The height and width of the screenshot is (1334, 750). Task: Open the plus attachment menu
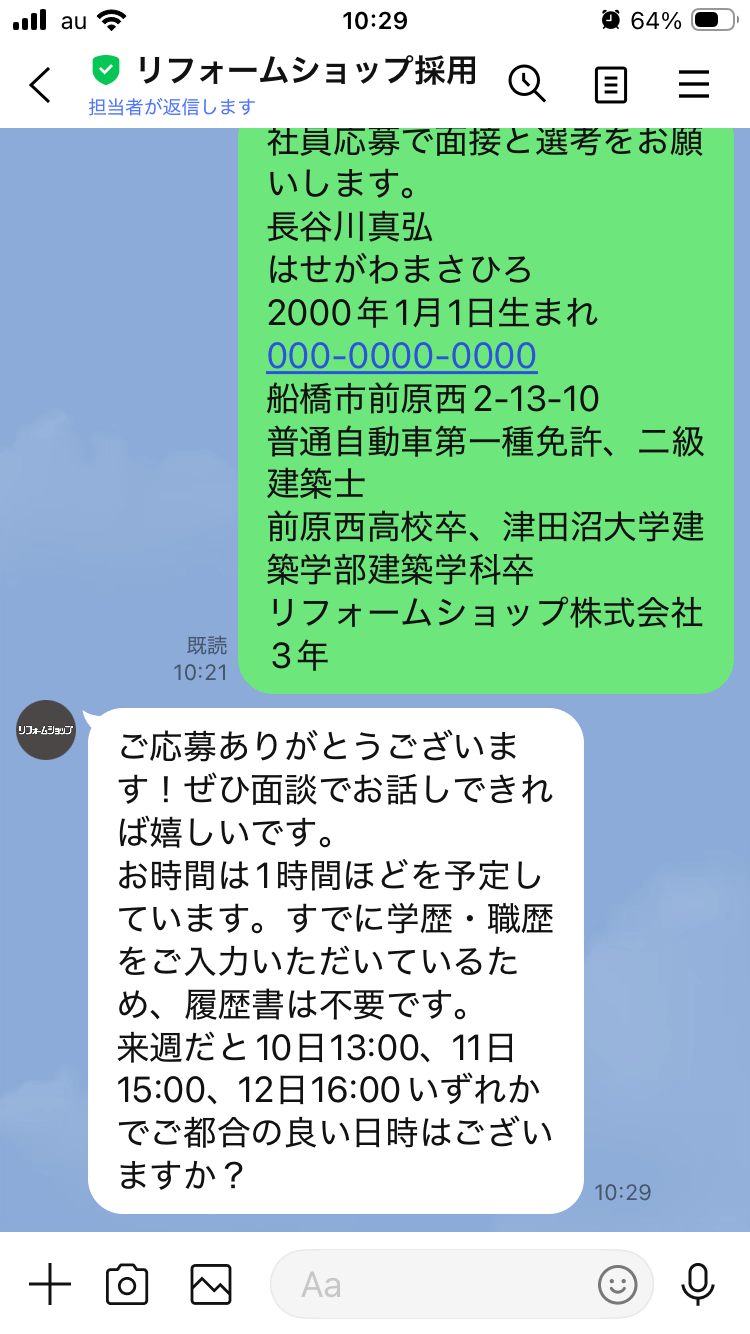tap(49, 1284)
